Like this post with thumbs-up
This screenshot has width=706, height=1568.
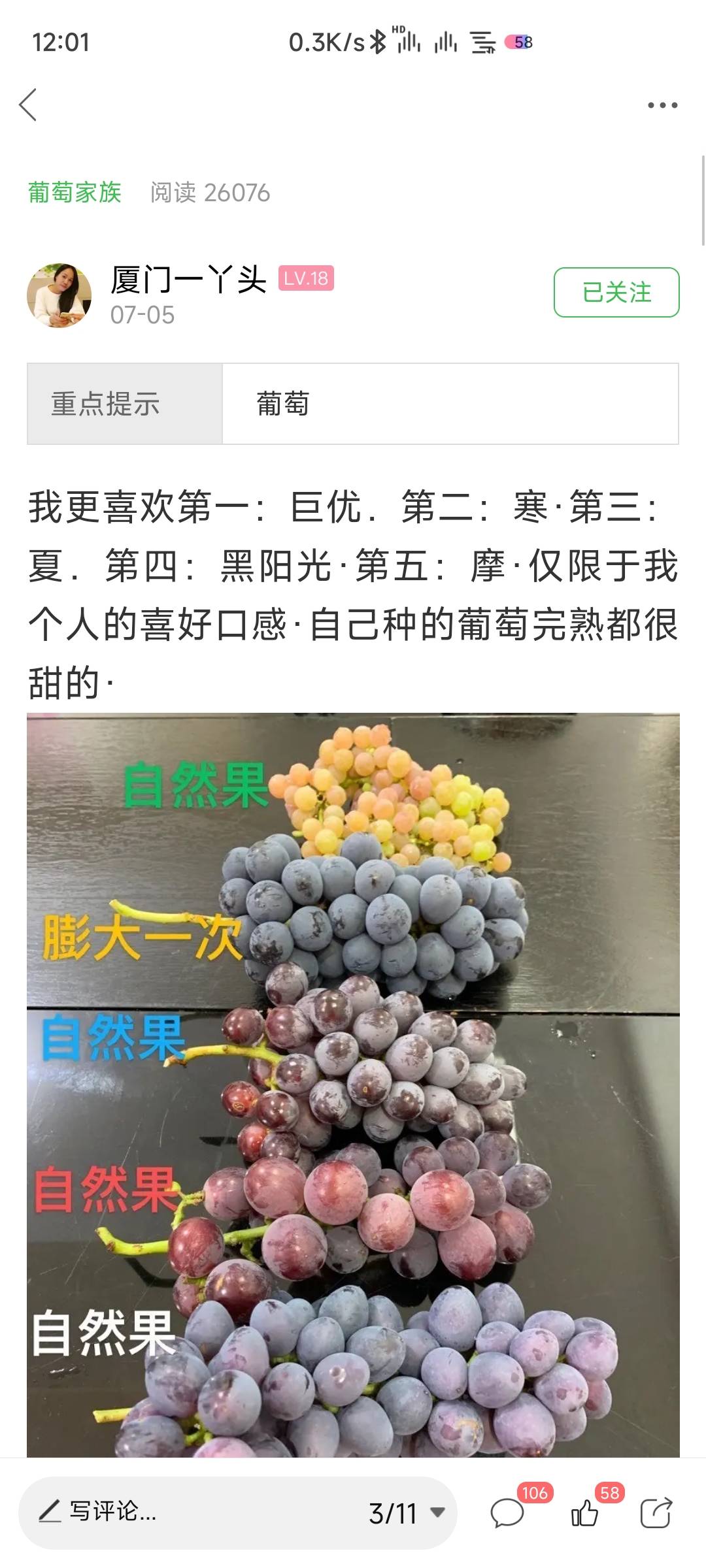[584, 1513]
